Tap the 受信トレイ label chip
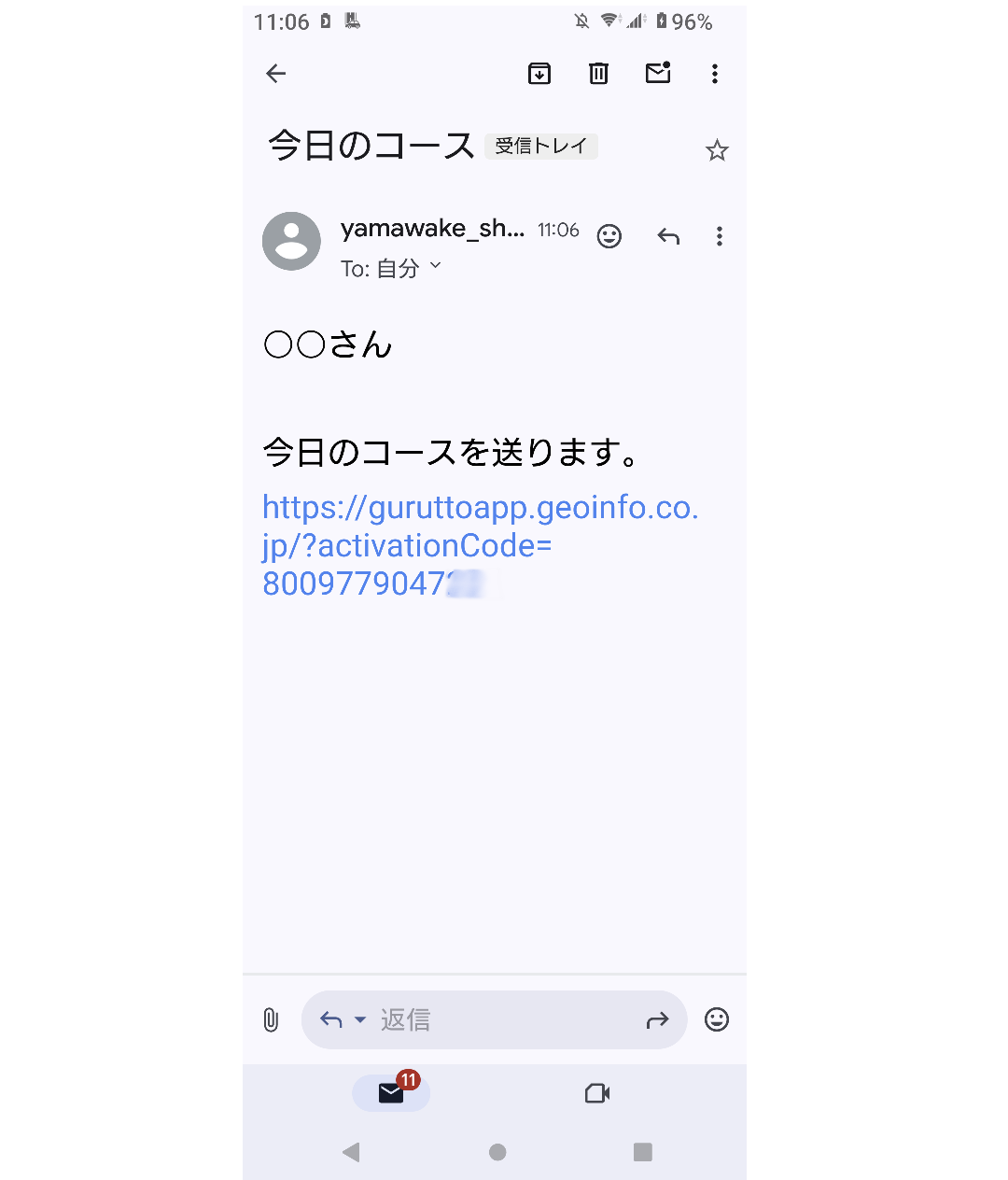 pos(540,147)
